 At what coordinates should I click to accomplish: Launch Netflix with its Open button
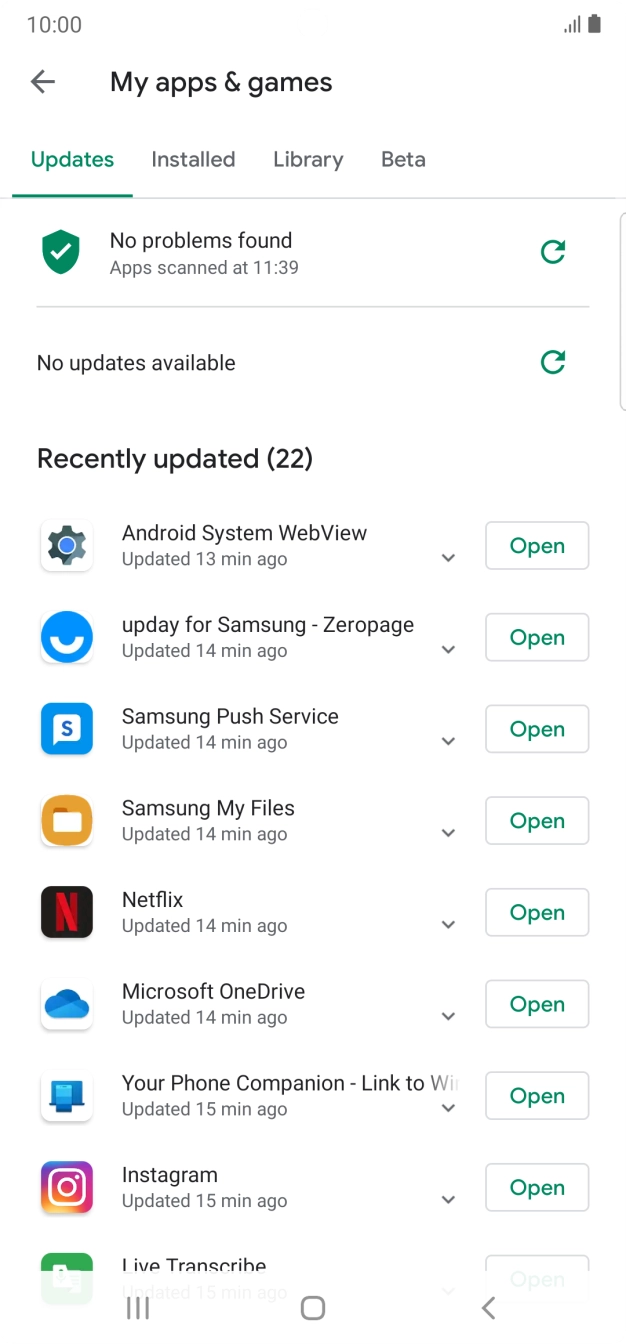(x=537, y=913)
